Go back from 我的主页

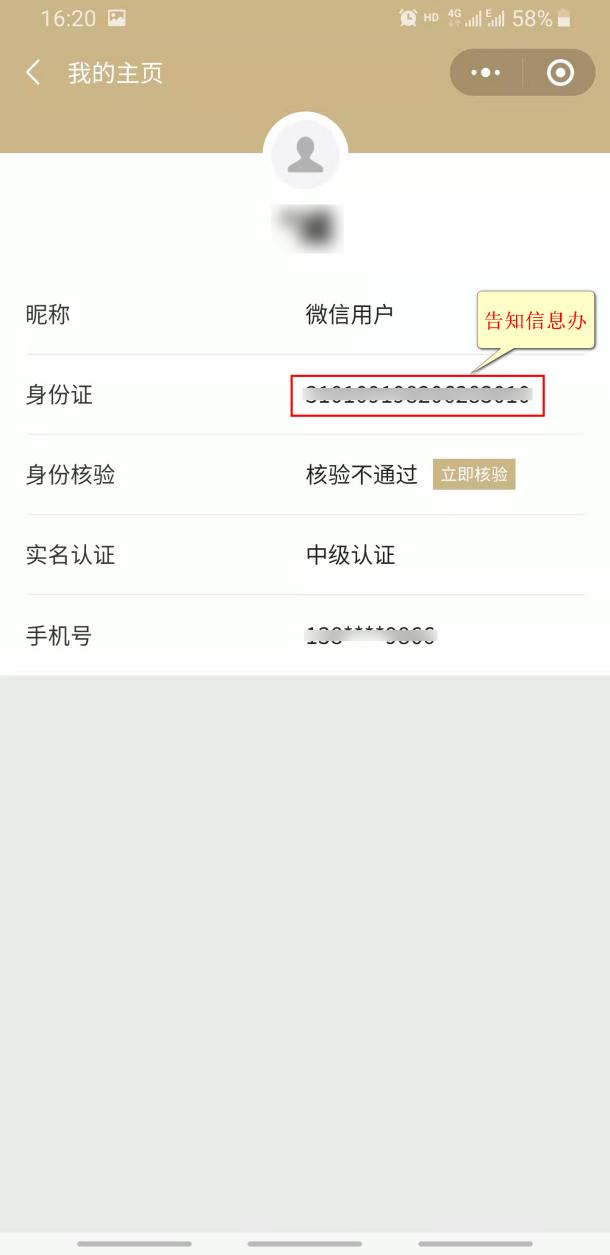click(34, 73)
